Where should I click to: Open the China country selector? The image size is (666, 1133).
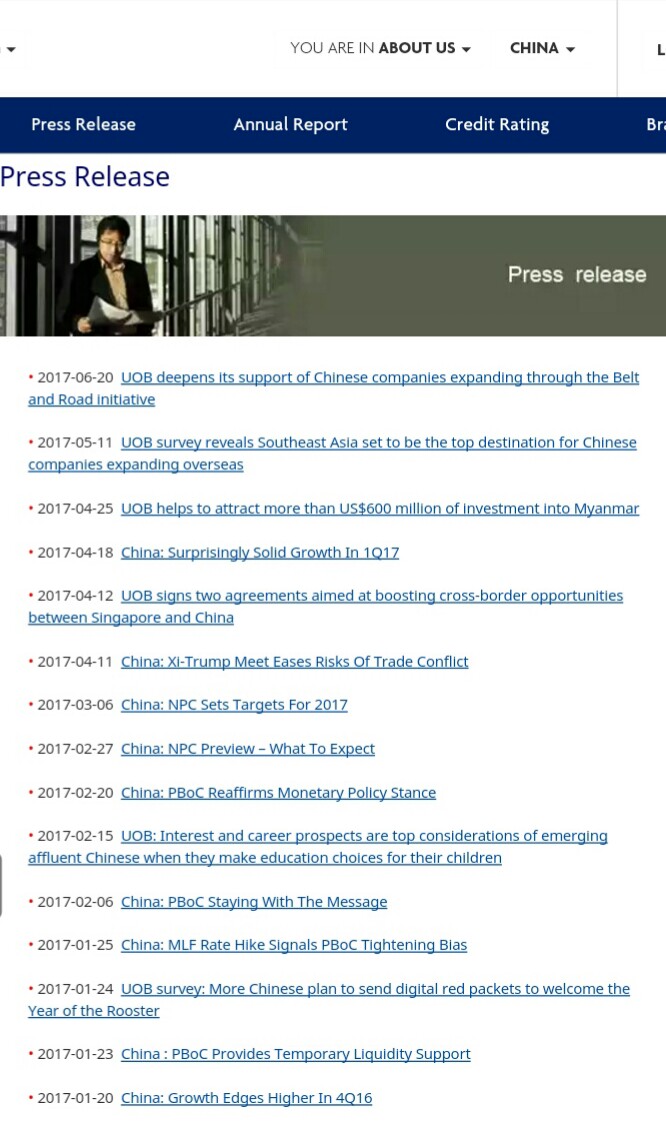pos(542,48)
